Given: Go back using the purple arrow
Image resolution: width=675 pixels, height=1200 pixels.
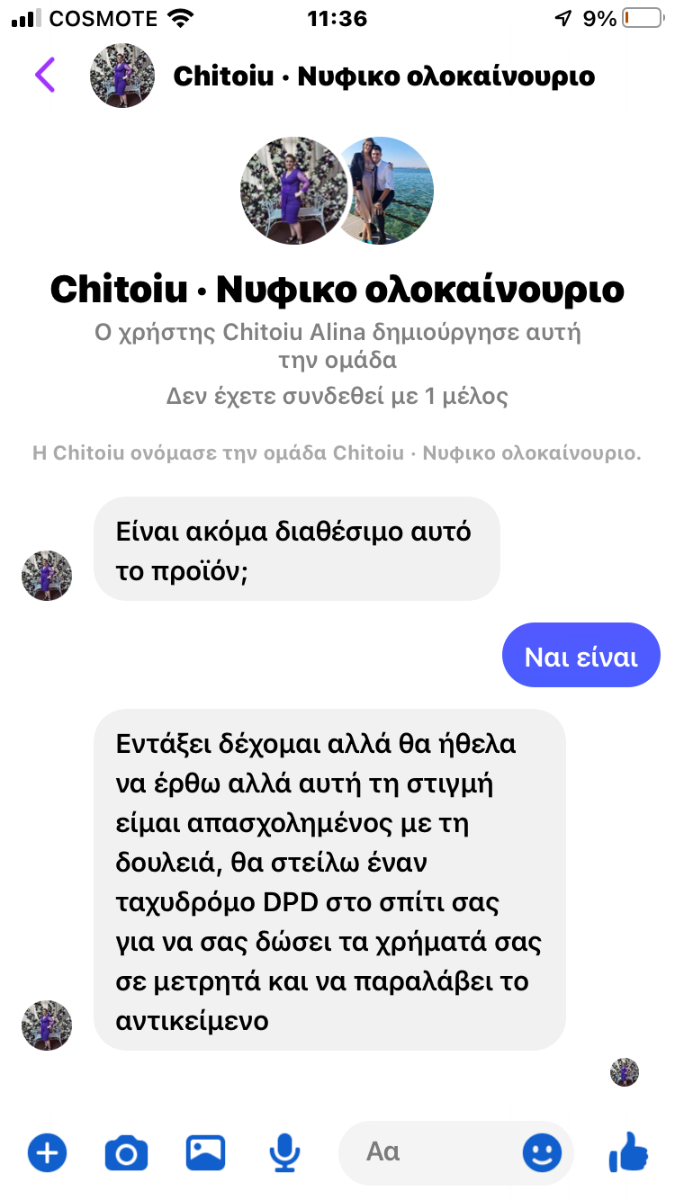Looking at the screenshot, I should point(45,75).
